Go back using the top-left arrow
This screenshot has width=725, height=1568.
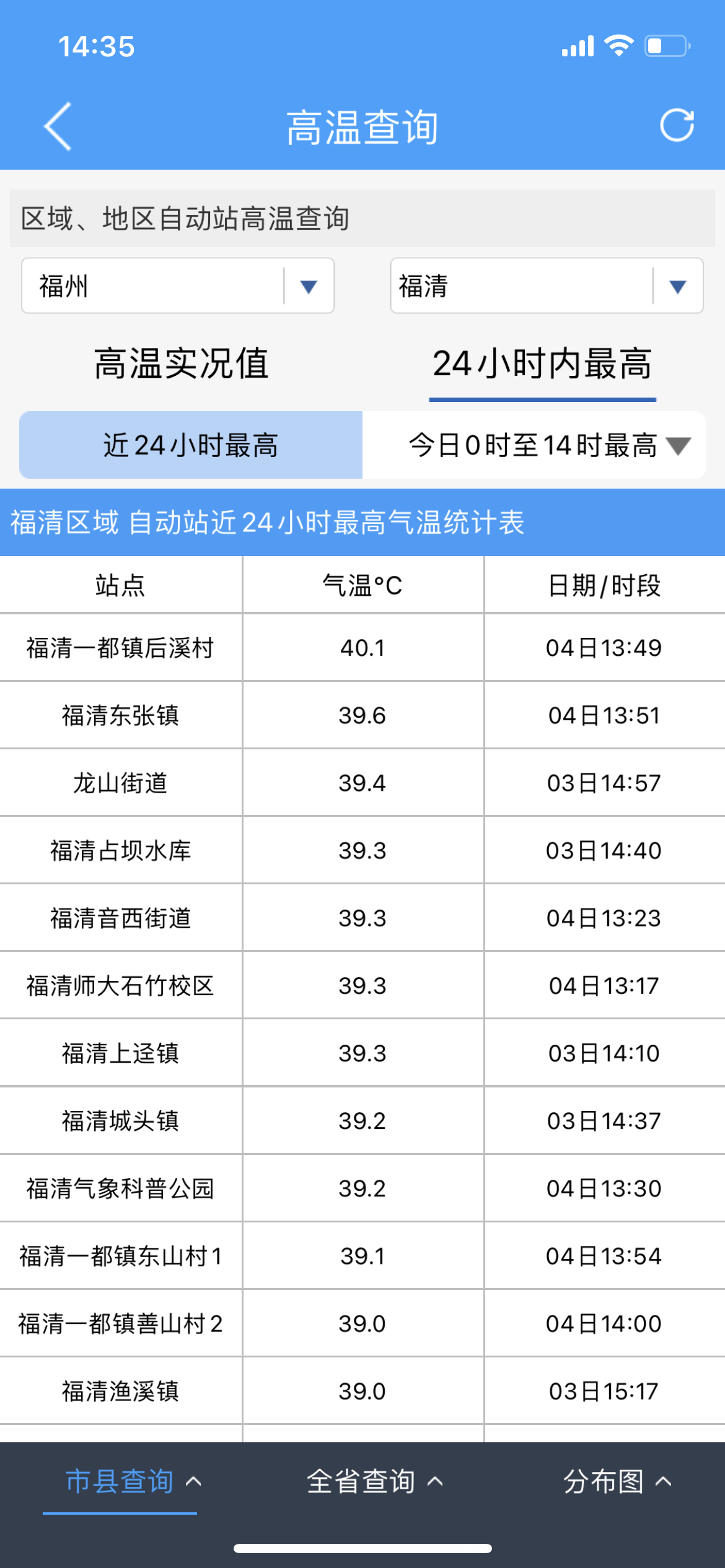pos(58,126)
